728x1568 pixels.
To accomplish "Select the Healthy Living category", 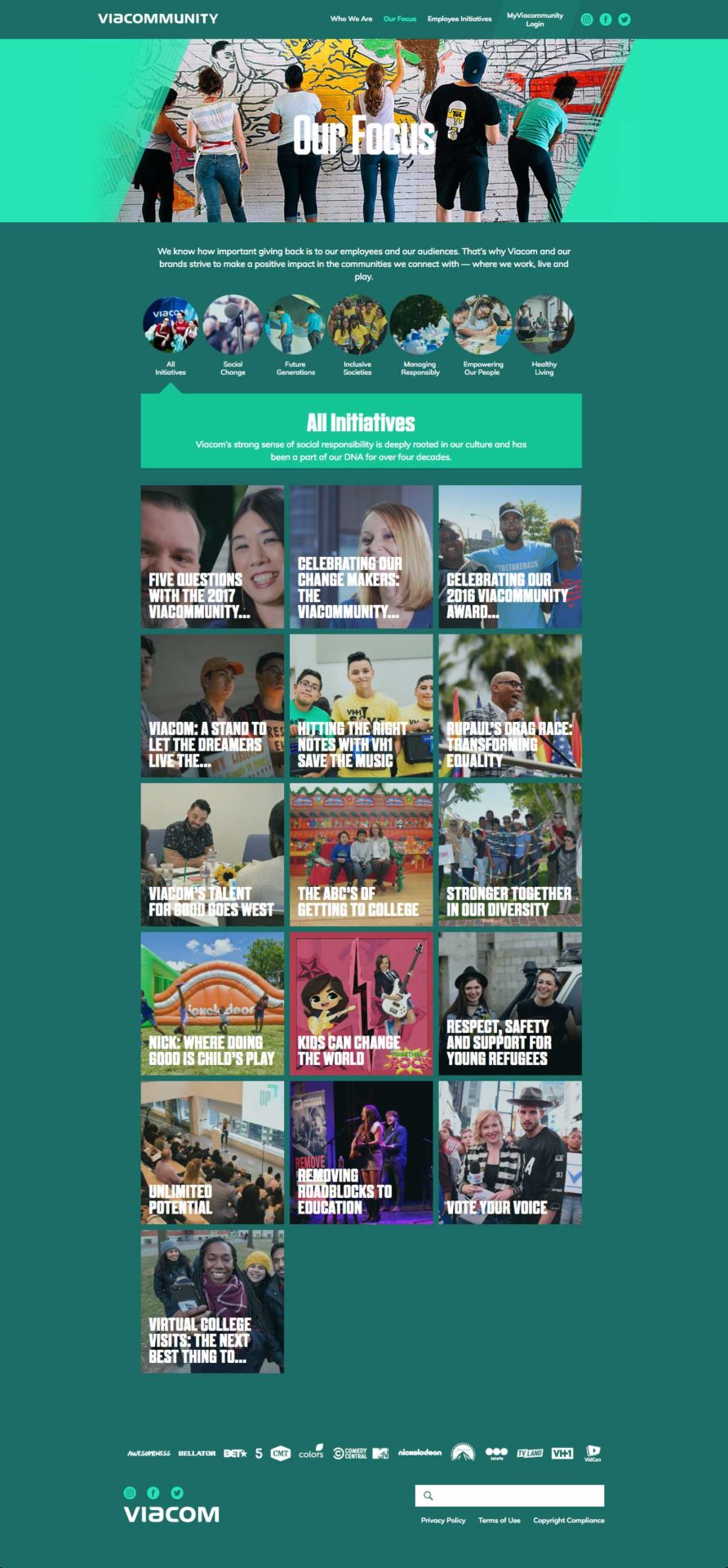I will click(x=544, y=325).
